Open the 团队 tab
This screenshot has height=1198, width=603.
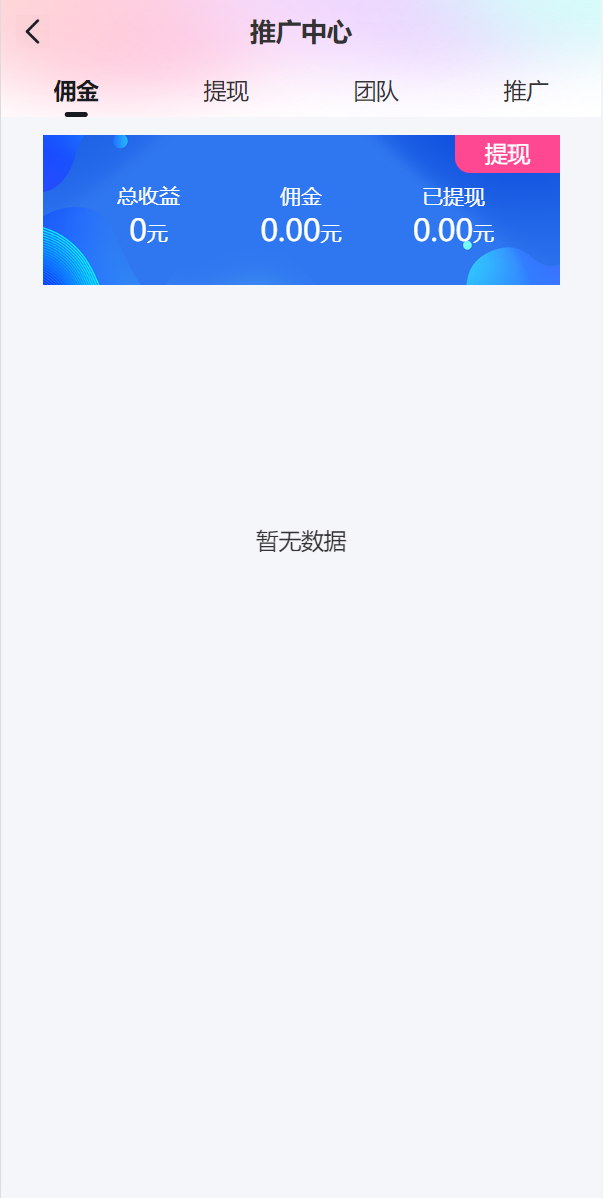376,92
